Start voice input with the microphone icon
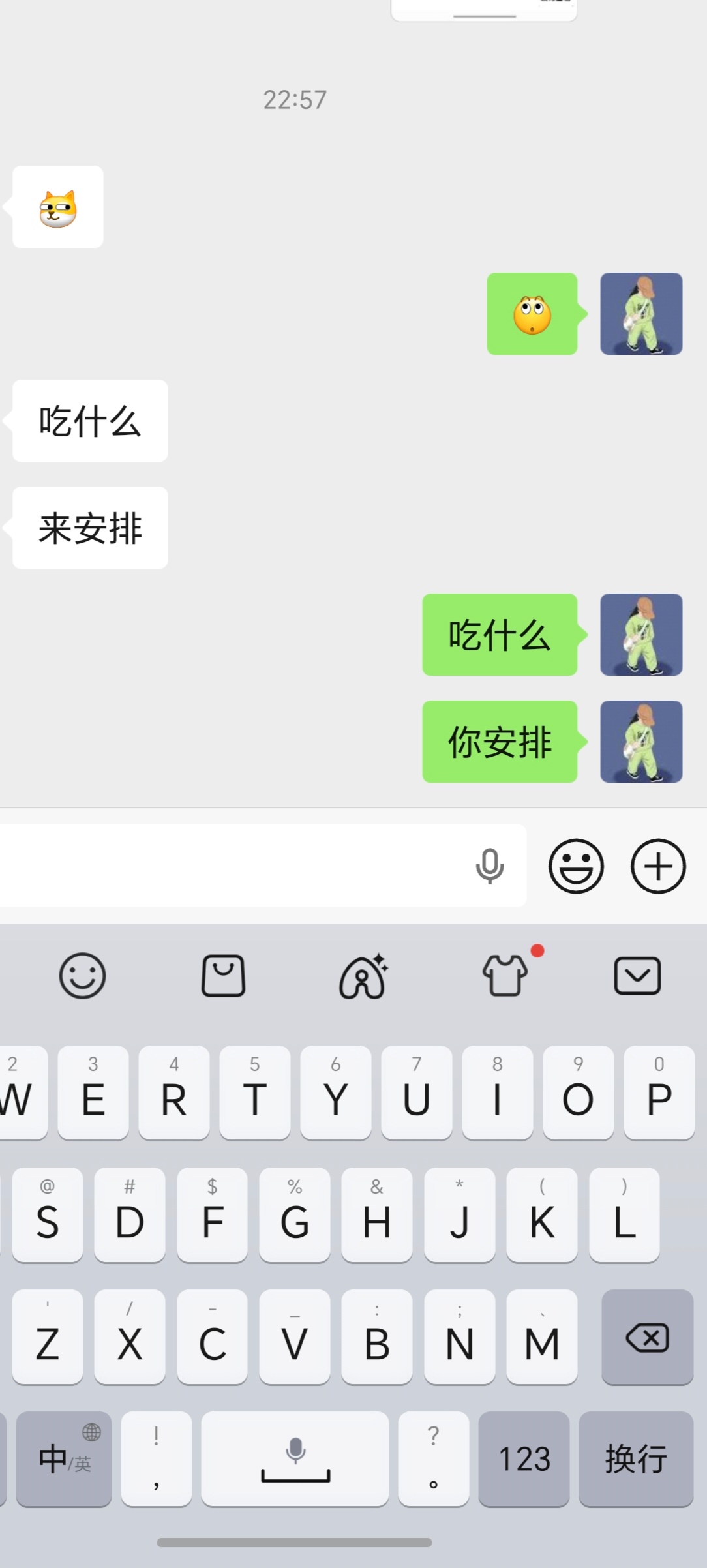 pos(489,866)
